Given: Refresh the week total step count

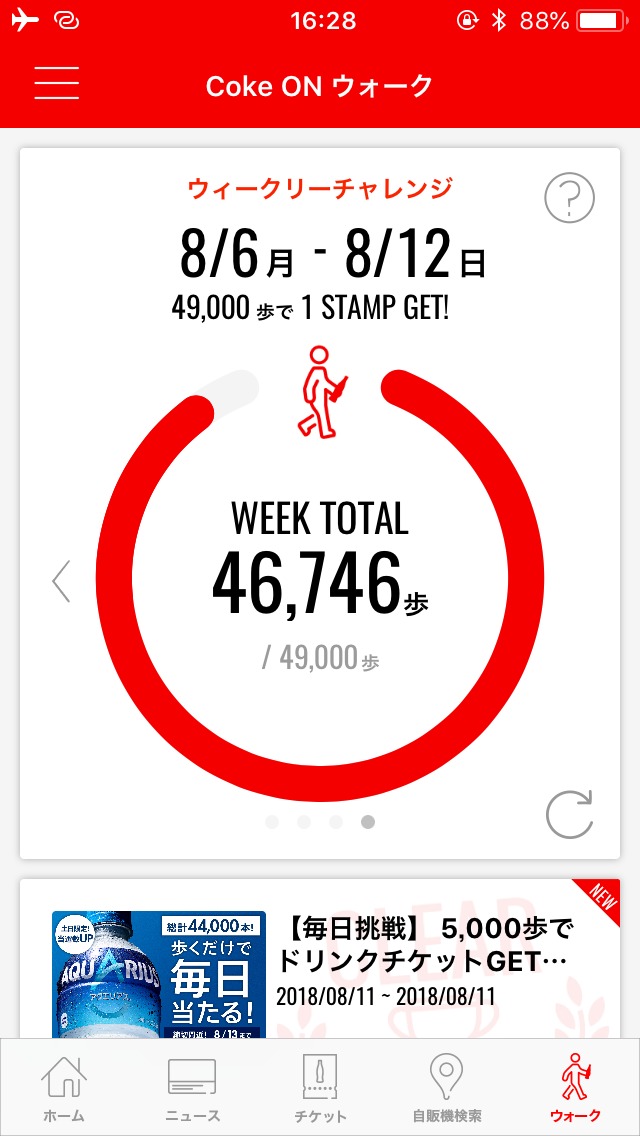Looking at the screenshot, I should point(569,813).
